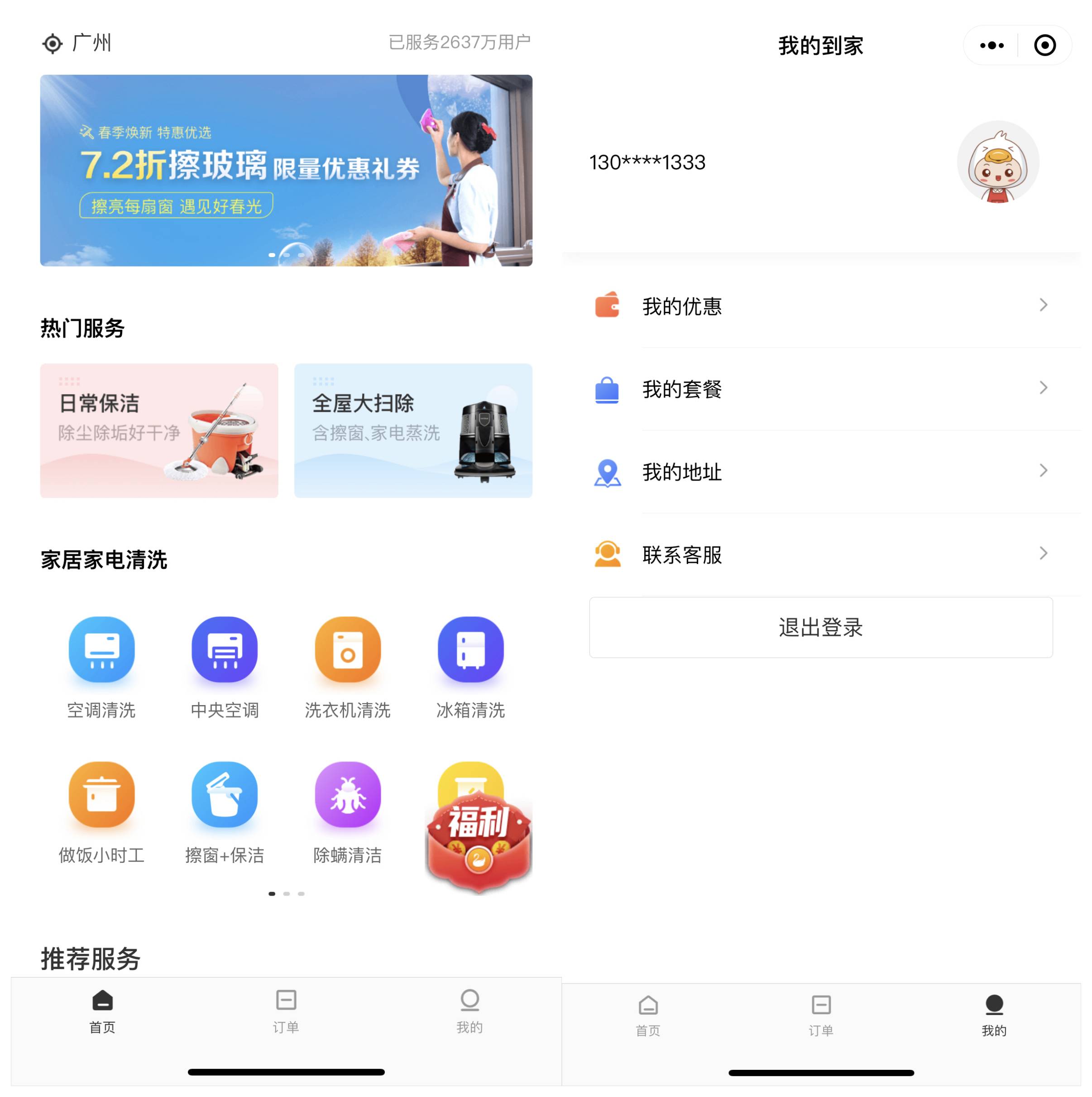
Task: Open the 7.2折擦玻璃 promo banner
Action: point(286,170)
